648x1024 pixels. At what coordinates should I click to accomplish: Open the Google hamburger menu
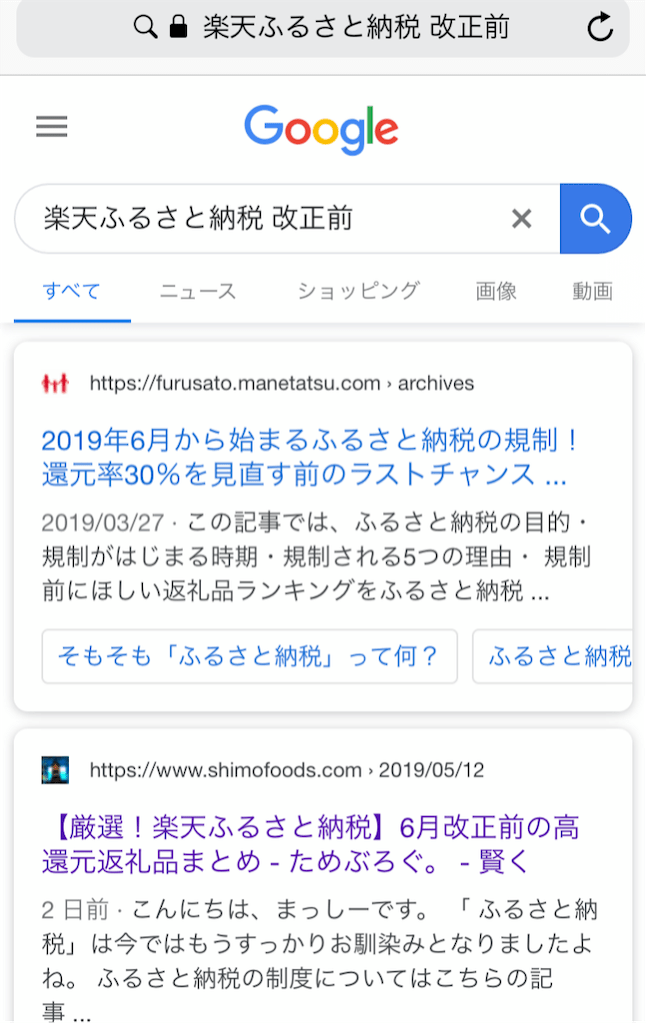pyautogui.click(x=52, y=127)
